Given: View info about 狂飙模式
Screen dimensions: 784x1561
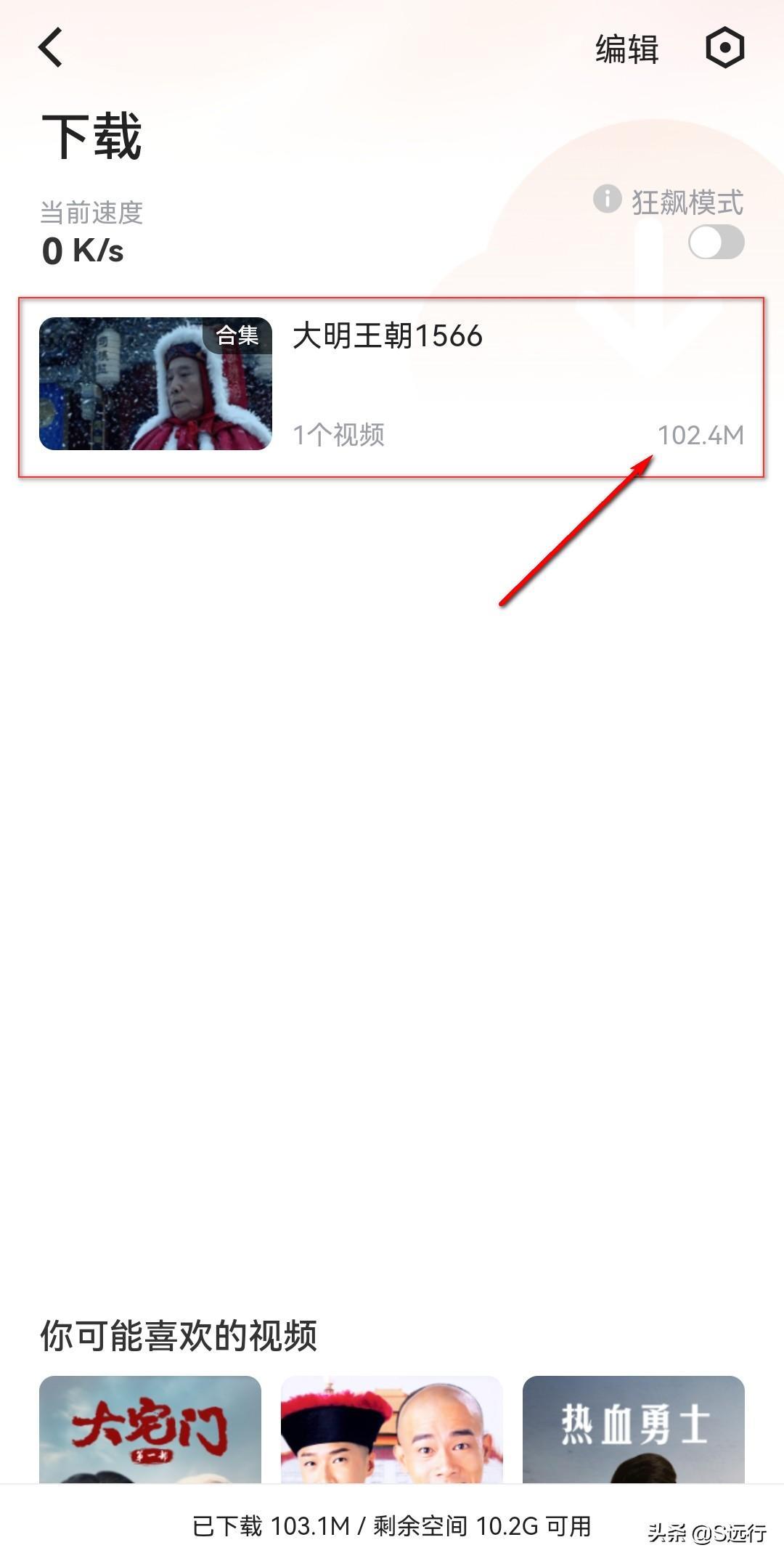Looking at the screenshot, I should (x=607, y=198).
